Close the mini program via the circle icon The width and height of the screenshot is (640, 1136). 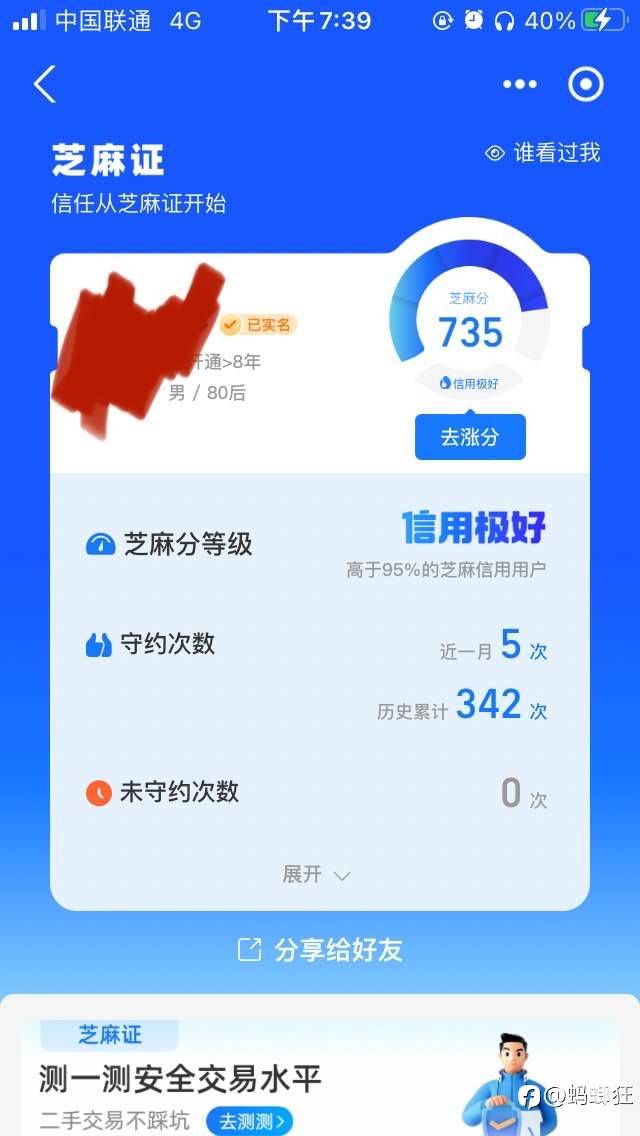(x=586, y=85)
